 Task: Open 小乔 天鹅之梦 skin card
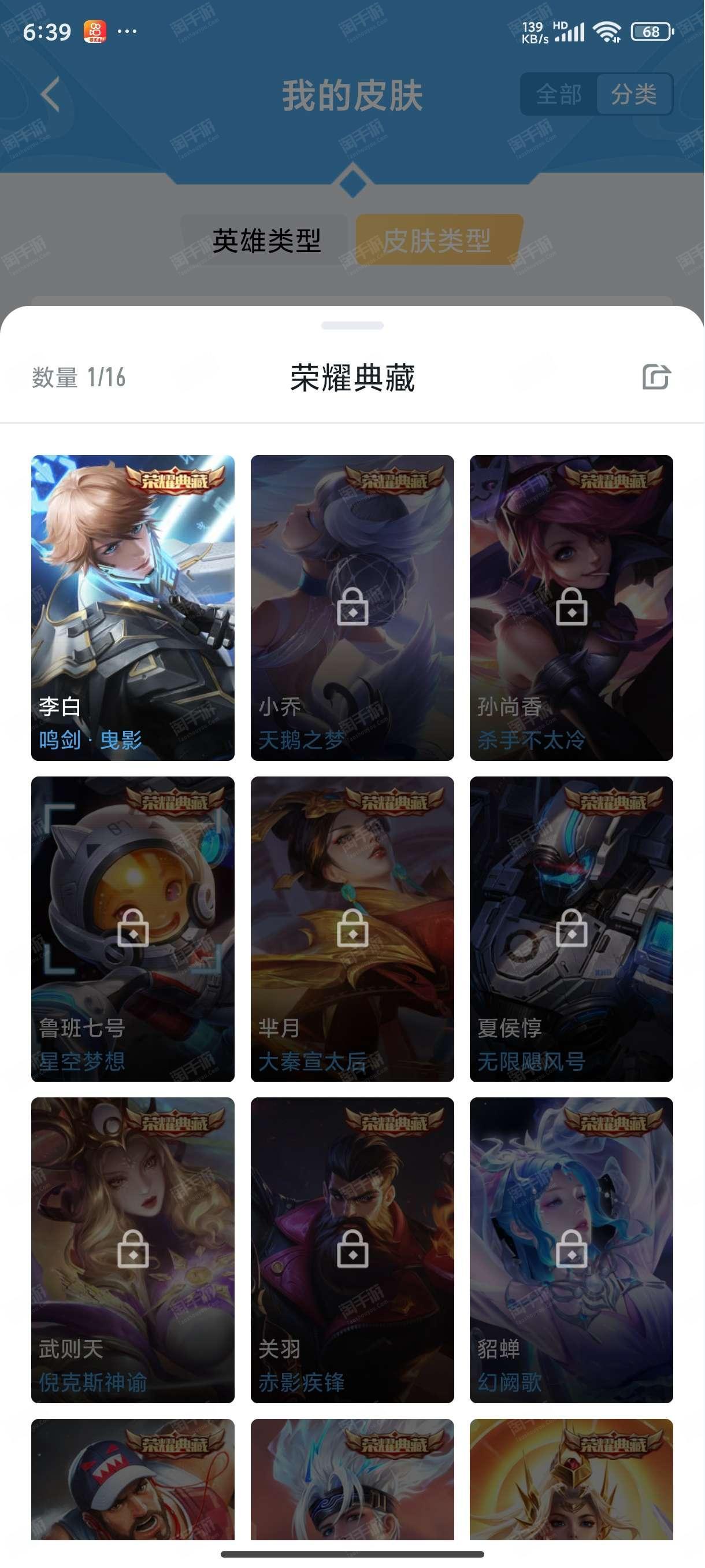(352, 608)
